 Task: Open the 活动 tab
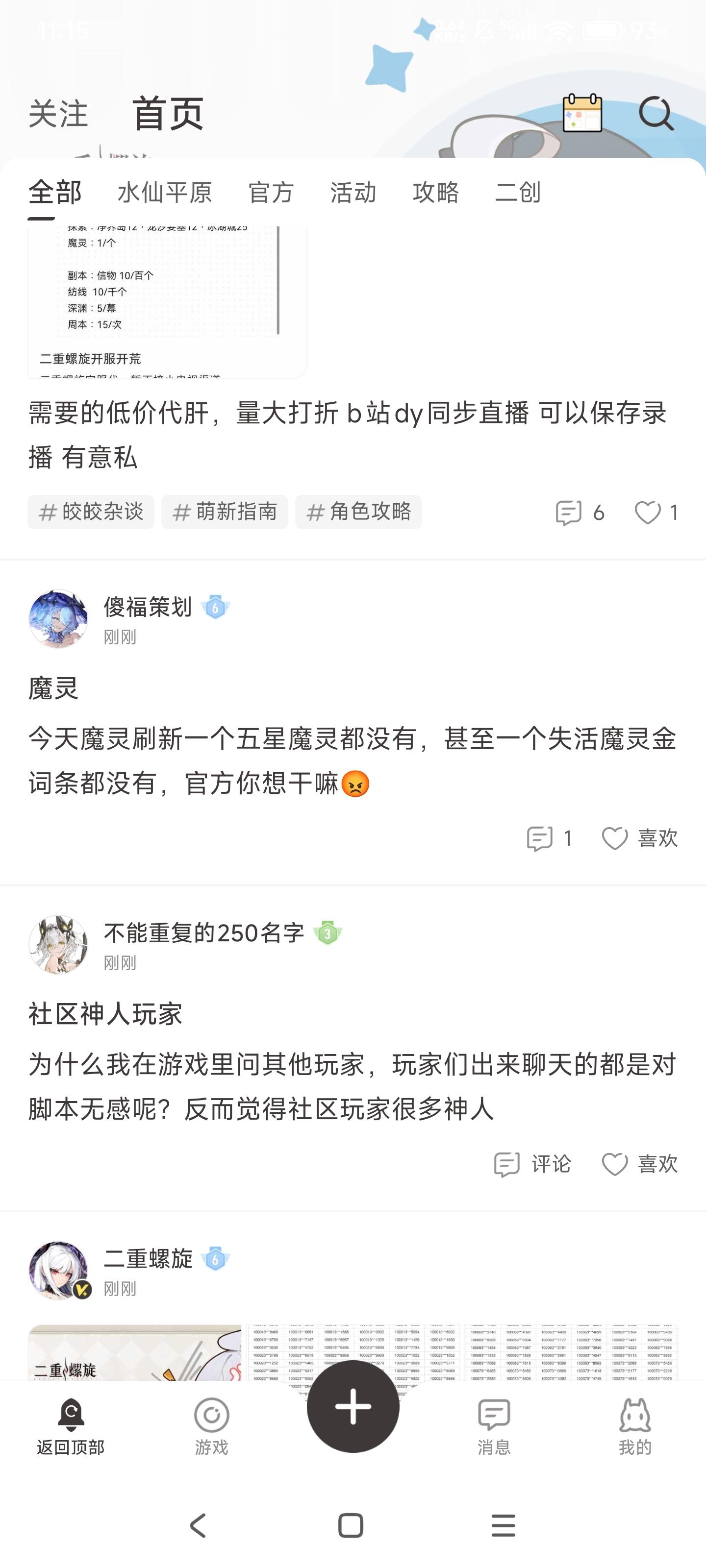point(353,193)
